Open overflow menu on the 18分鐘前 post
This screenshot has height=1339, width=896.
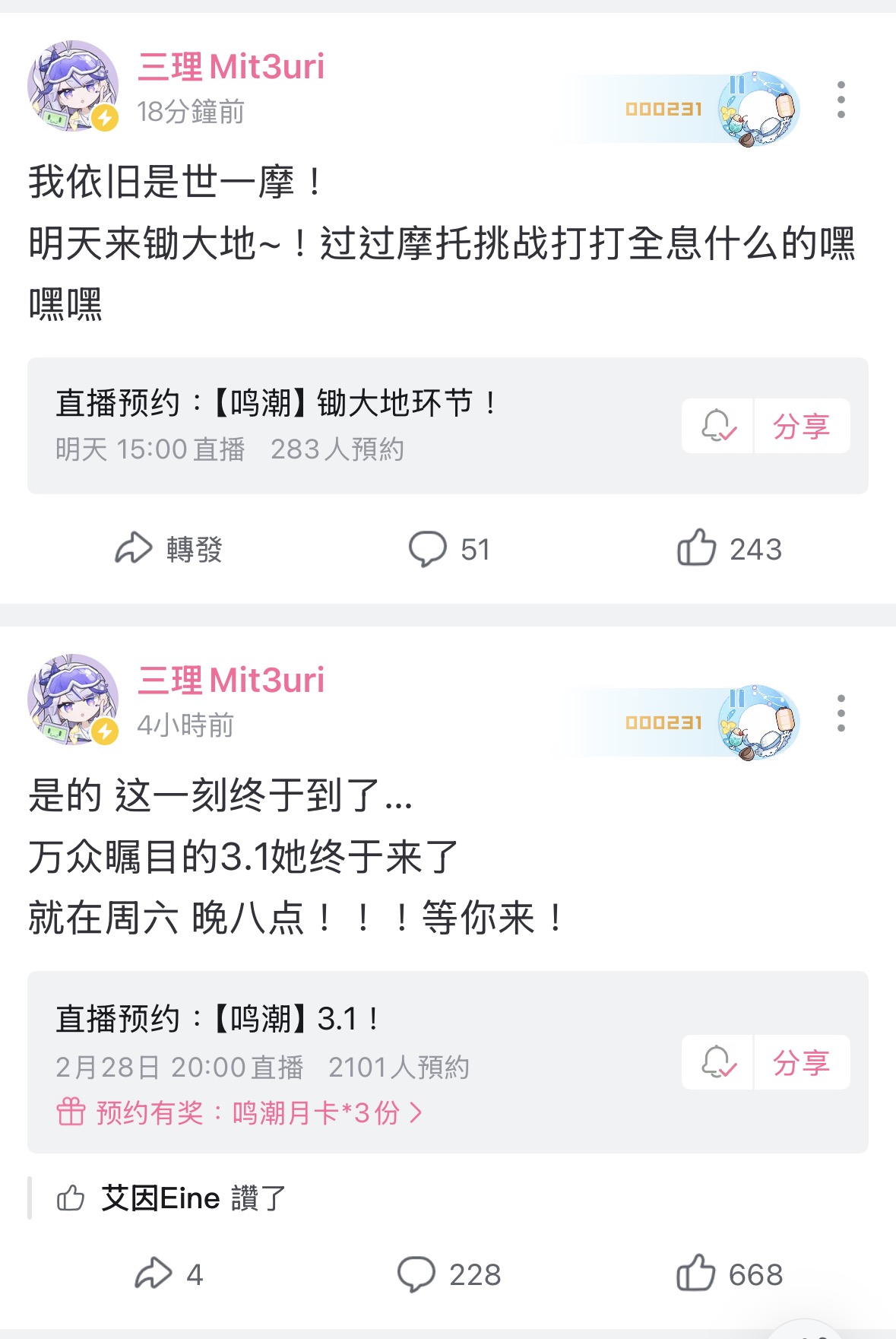click(841, 100)
